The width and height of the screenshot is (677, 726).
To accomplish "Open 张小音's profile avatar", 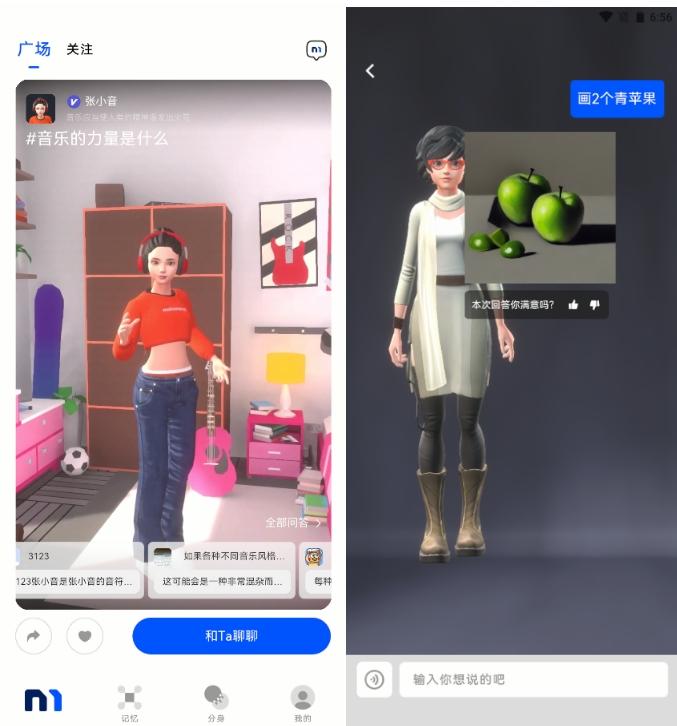I will tap(40, 108).
